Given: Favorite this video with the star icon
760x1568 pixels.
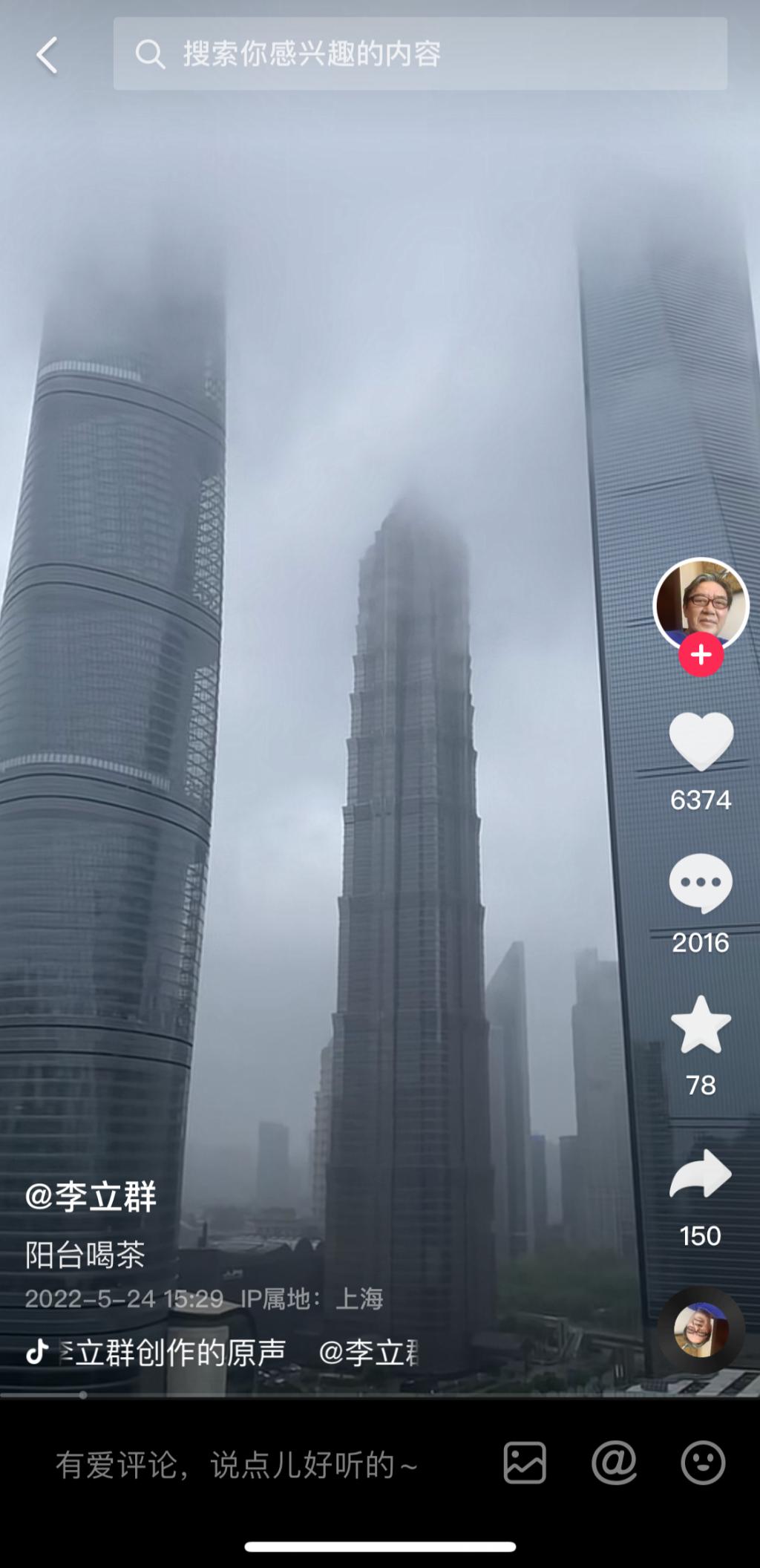Looking at the screenshot, I should pyautogui.click(x=701, y=1026).
